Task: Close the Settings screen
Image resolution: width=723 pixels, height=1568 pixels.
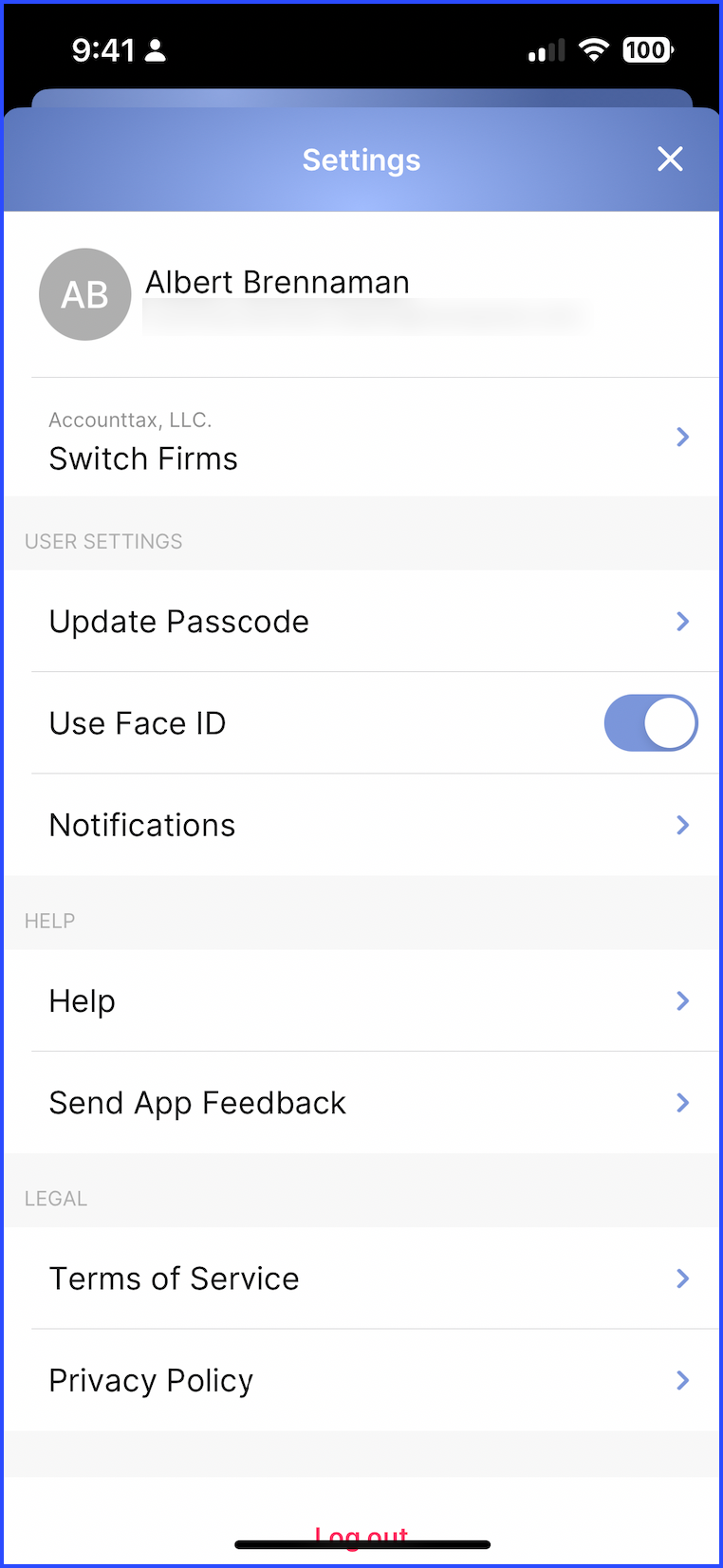Action: point(670,159)
